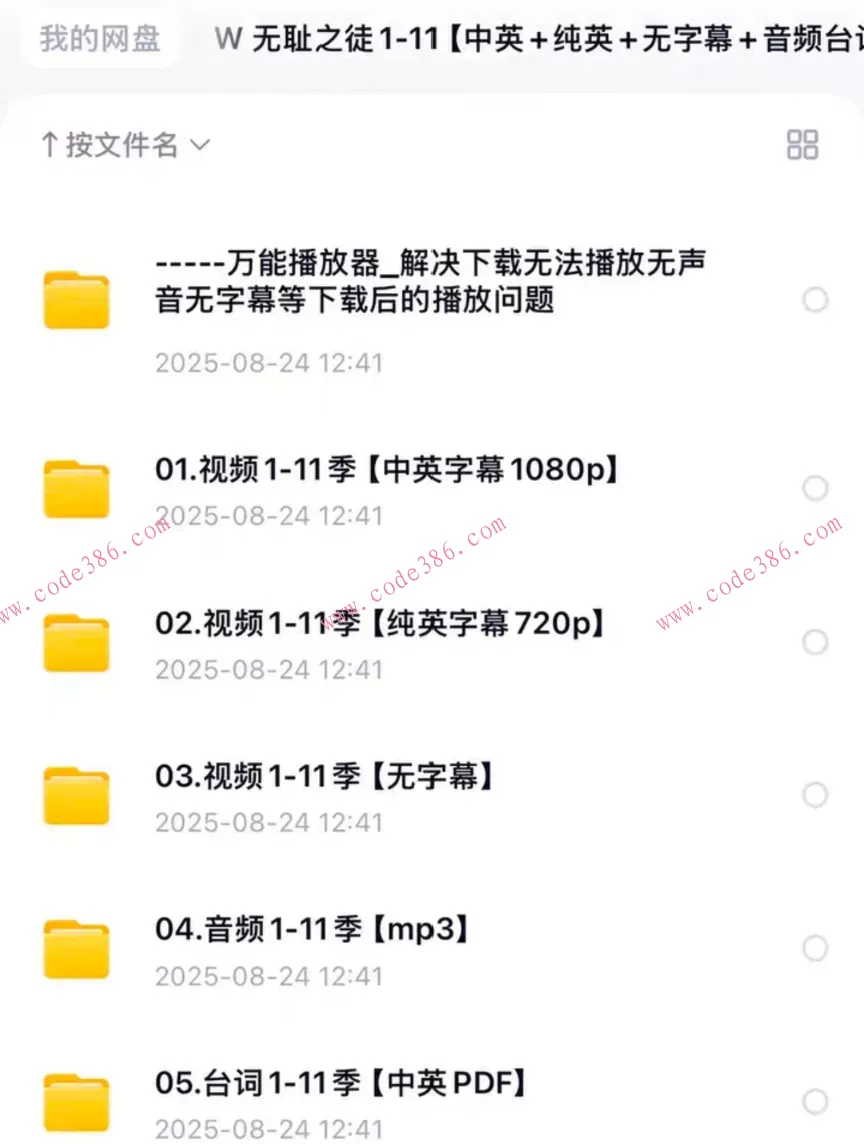The image size is (864, 1144).
Task: Click the ascending sort arrow icon
Action: pos(49,145)
